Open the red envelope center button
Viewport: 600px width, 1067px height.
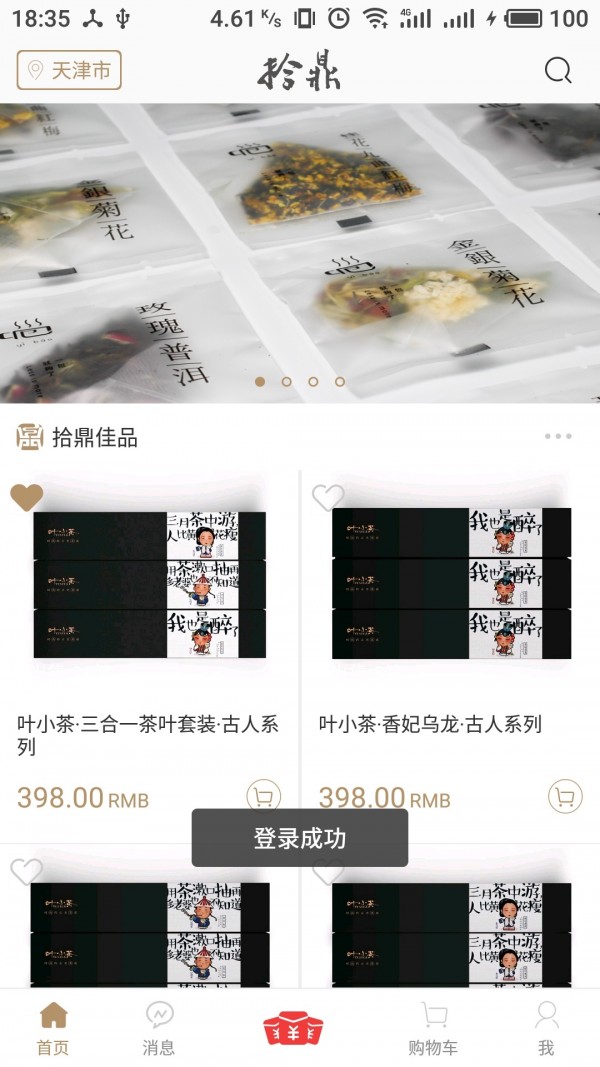293,1027
